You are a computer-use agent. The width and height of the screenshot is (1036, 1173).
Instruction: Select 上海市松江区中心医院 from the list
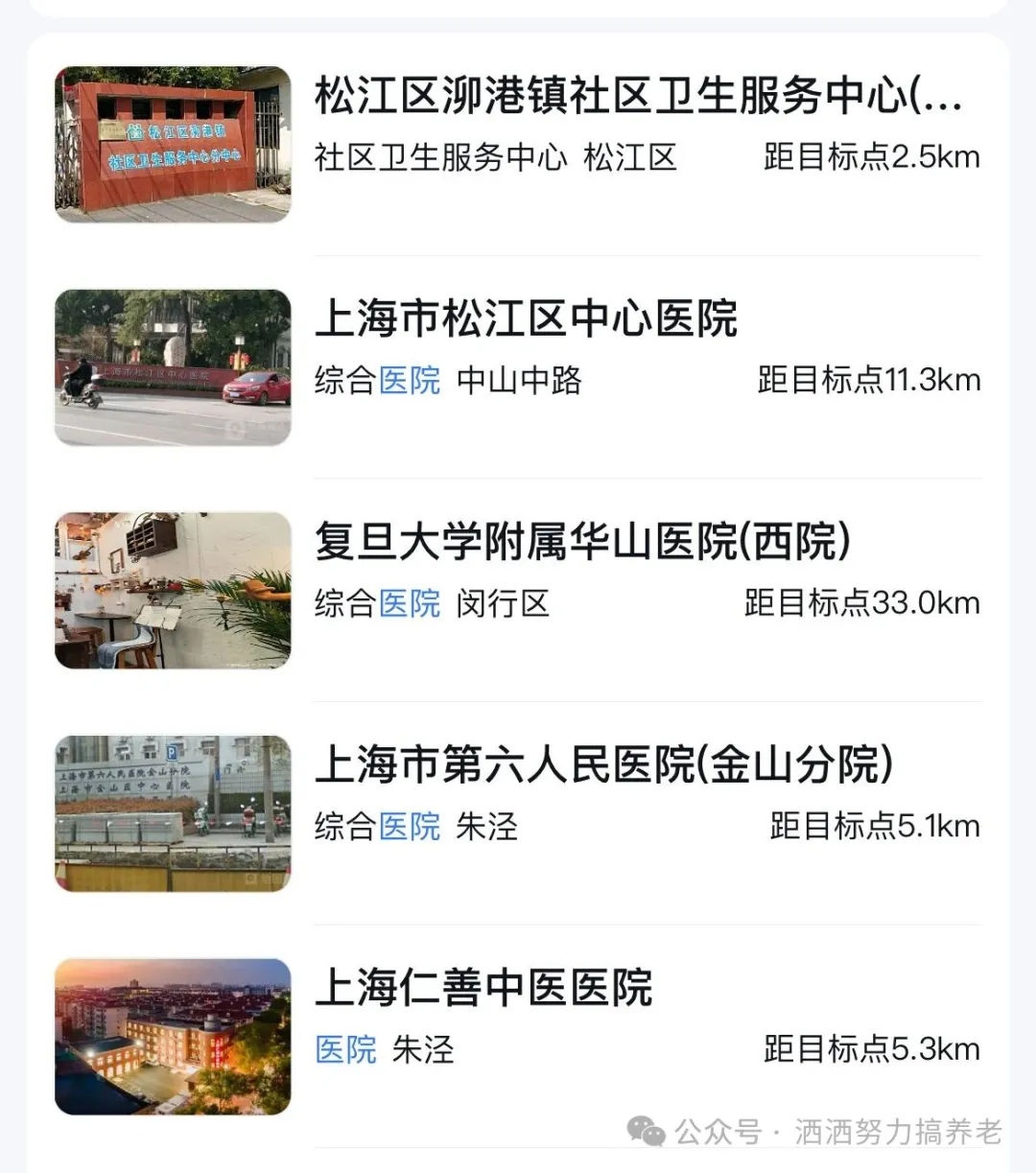click(526, 319)
